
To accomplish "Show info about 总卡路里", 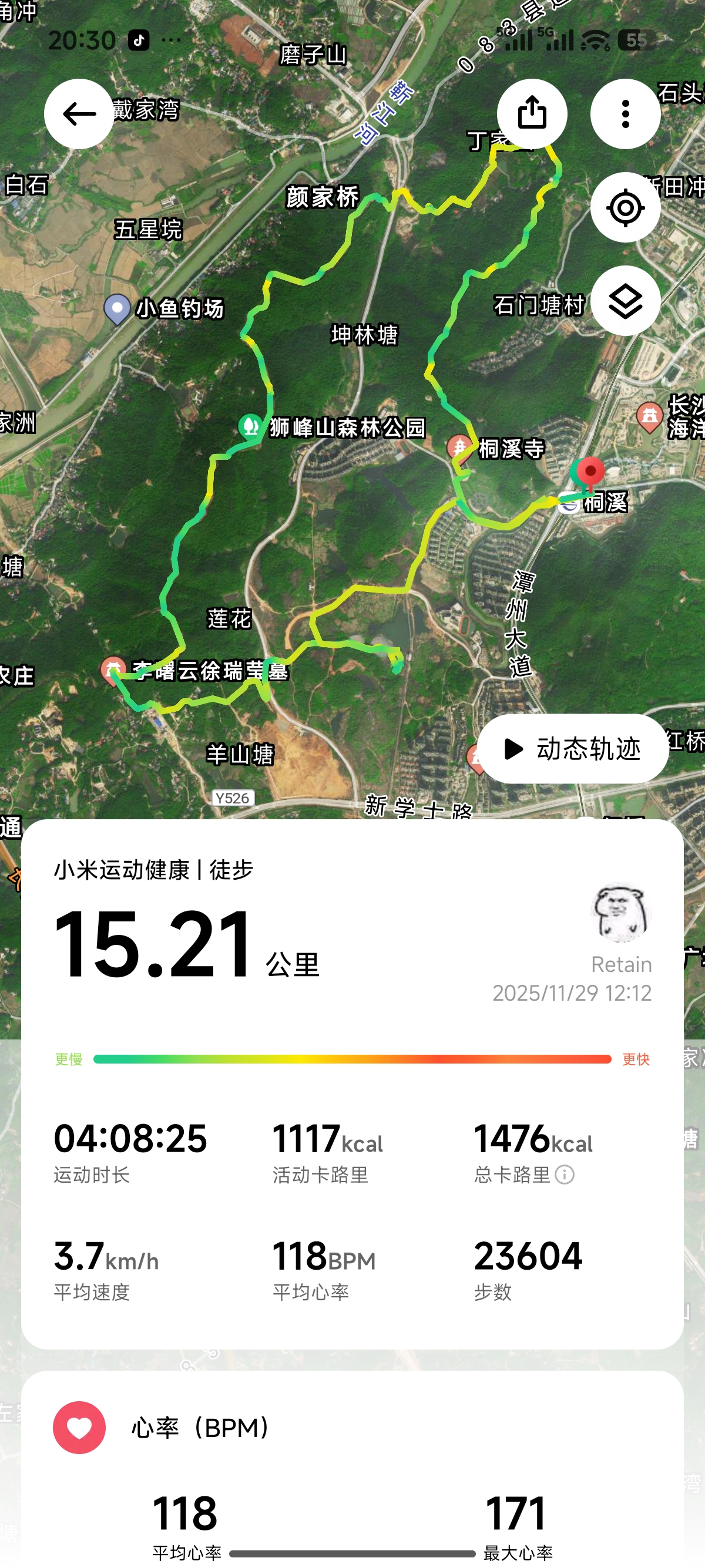I will tap(565, 1174).
